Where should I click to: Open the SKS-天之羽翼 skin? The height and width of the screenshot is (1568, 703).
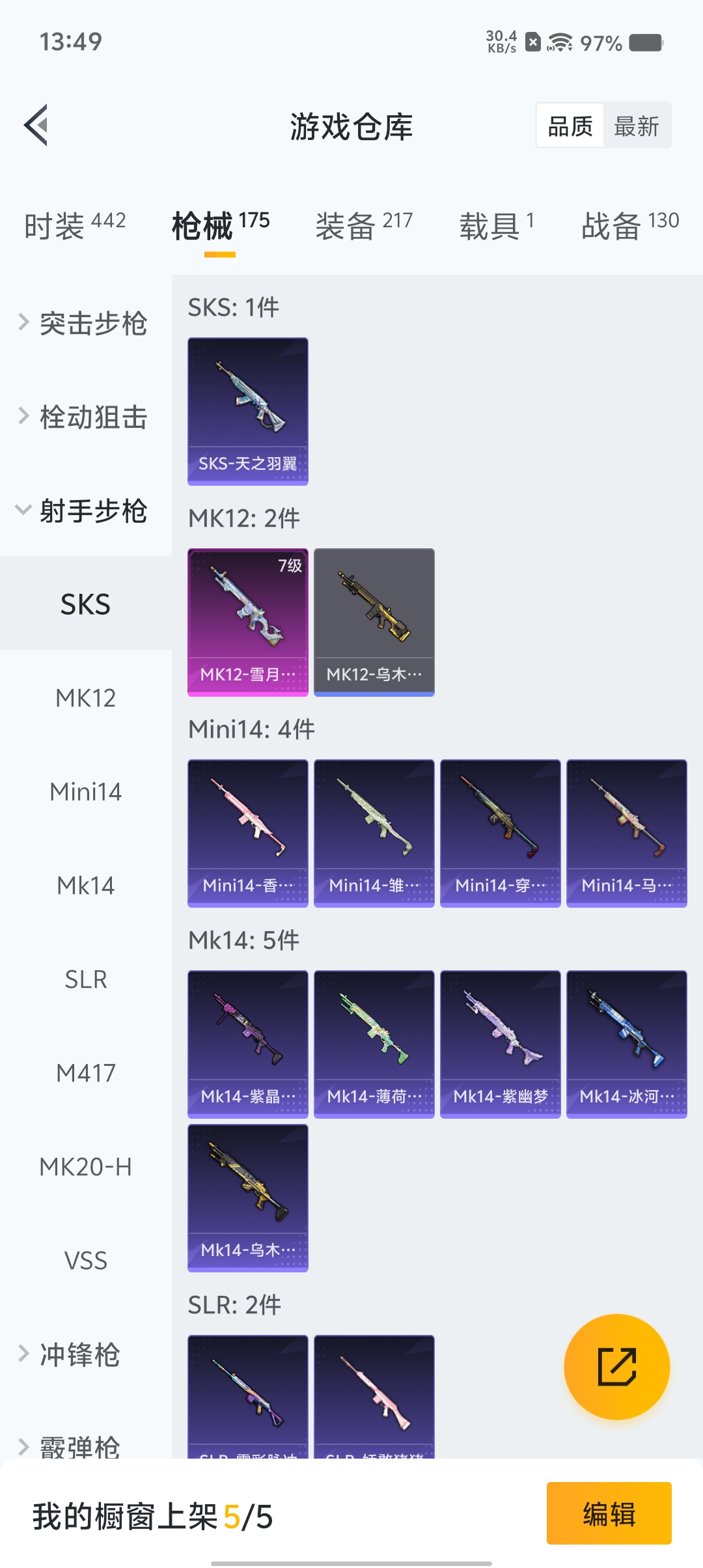(248, 411)
